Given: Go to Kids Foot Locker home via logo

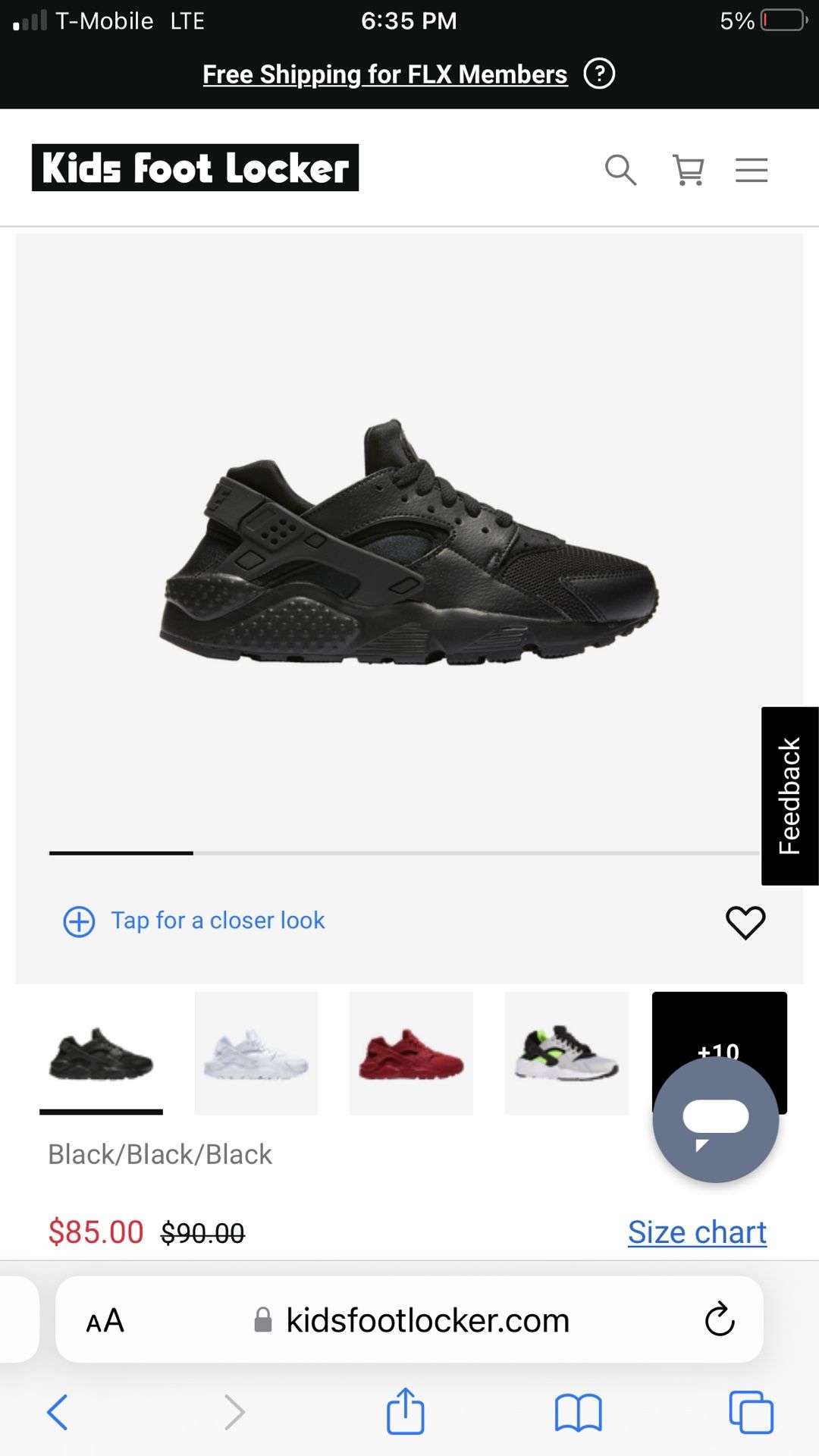Looking at the screenshot, I should tap(194, 168).
